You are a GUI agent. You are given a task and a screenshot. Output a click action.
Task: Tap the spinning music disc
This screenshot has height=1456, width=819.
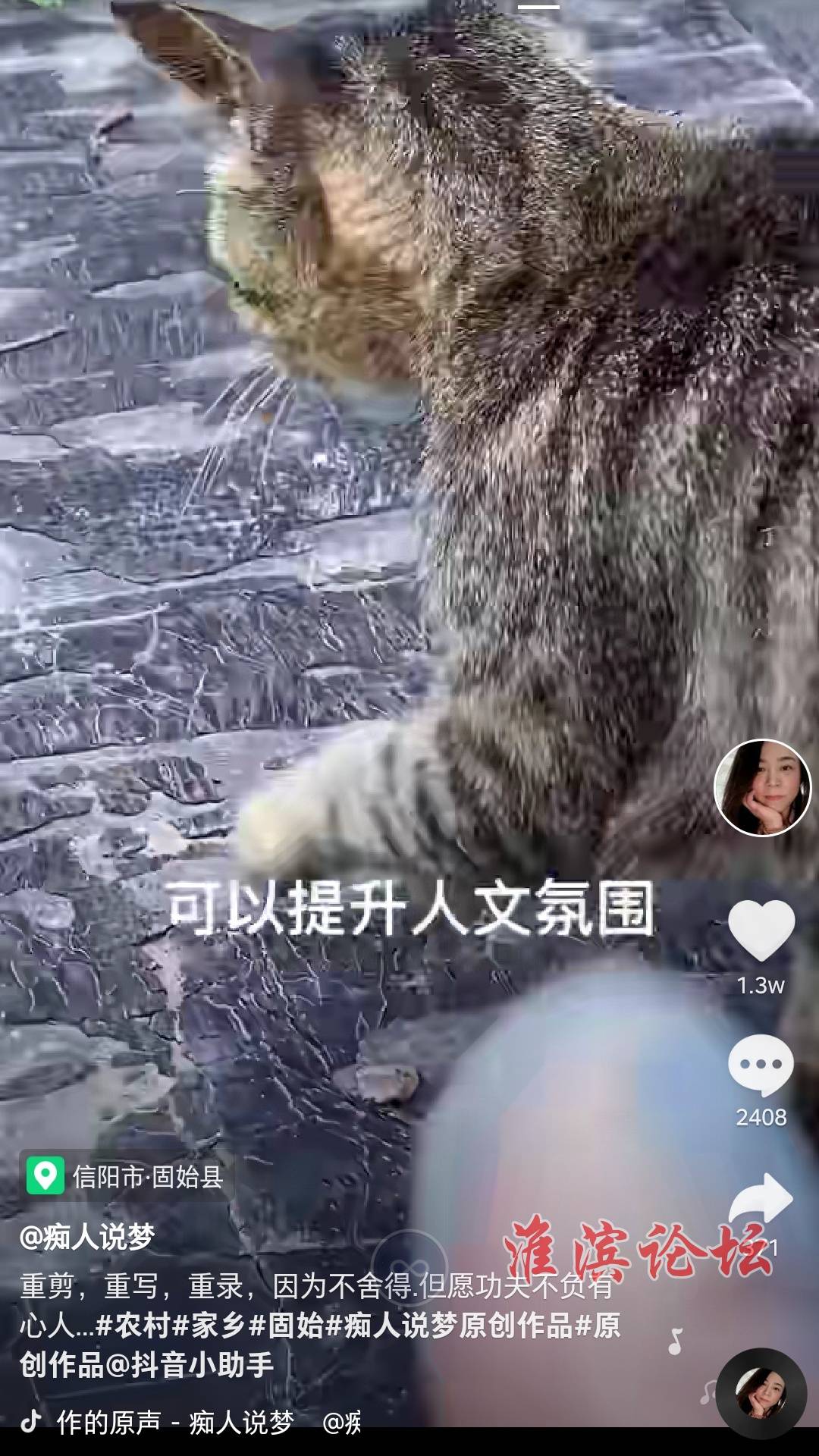(761, 1393)
